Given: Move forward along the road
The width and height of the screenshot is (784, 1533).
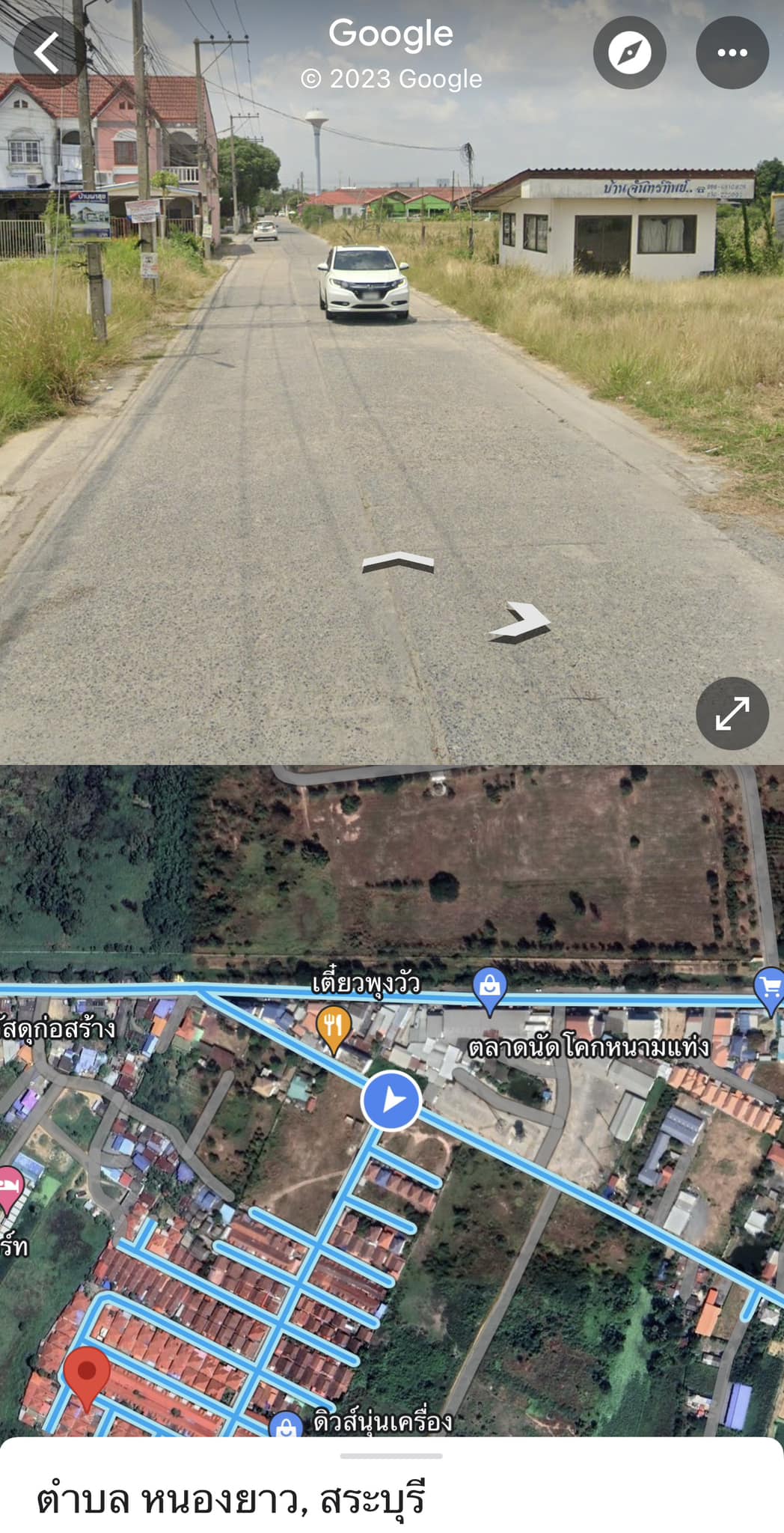Looking at the screenshot, I should [x=398, y=563].
